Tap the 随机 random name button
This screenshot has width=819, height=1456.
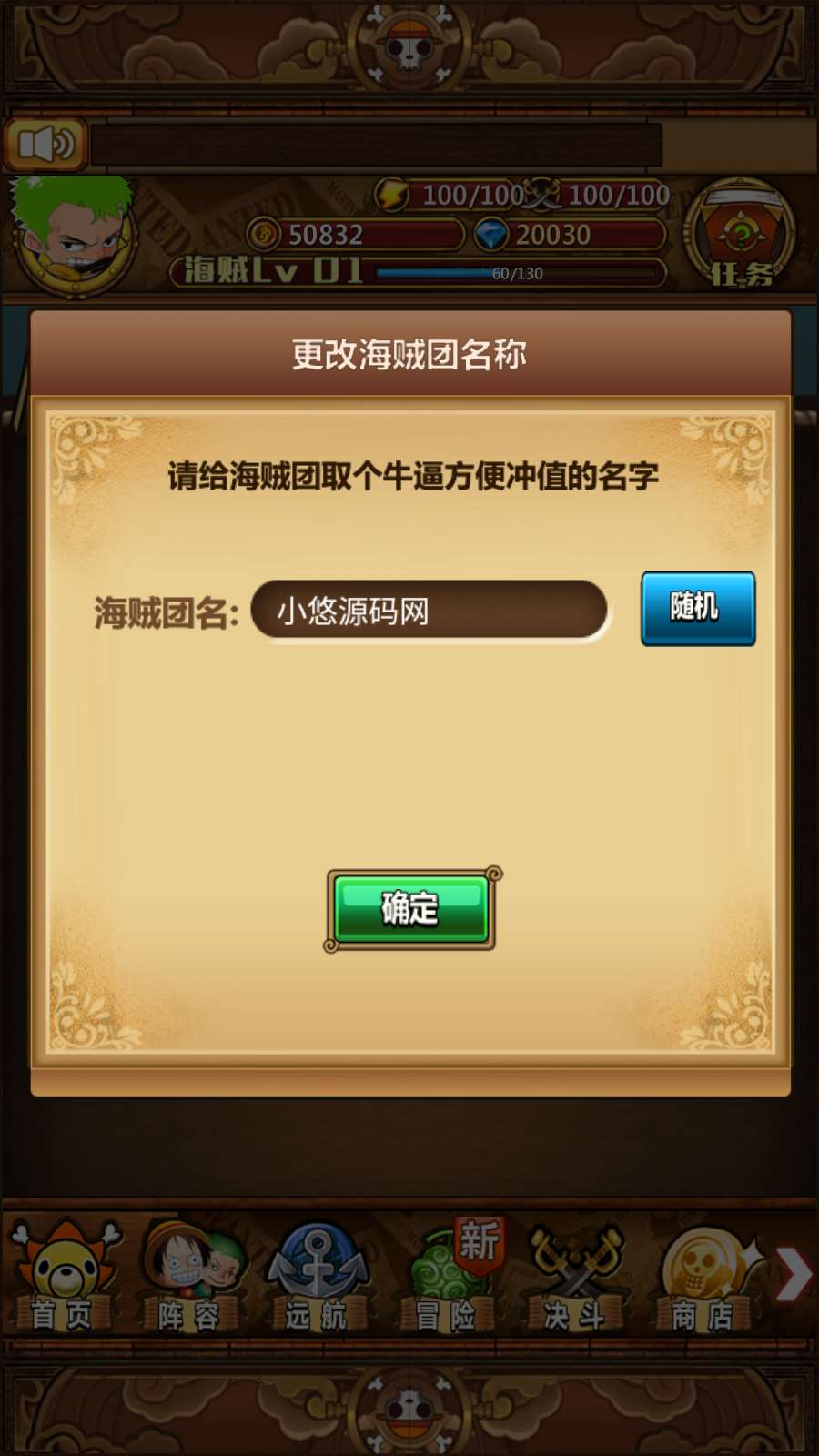pyautogui.click(x=697, y=608)
